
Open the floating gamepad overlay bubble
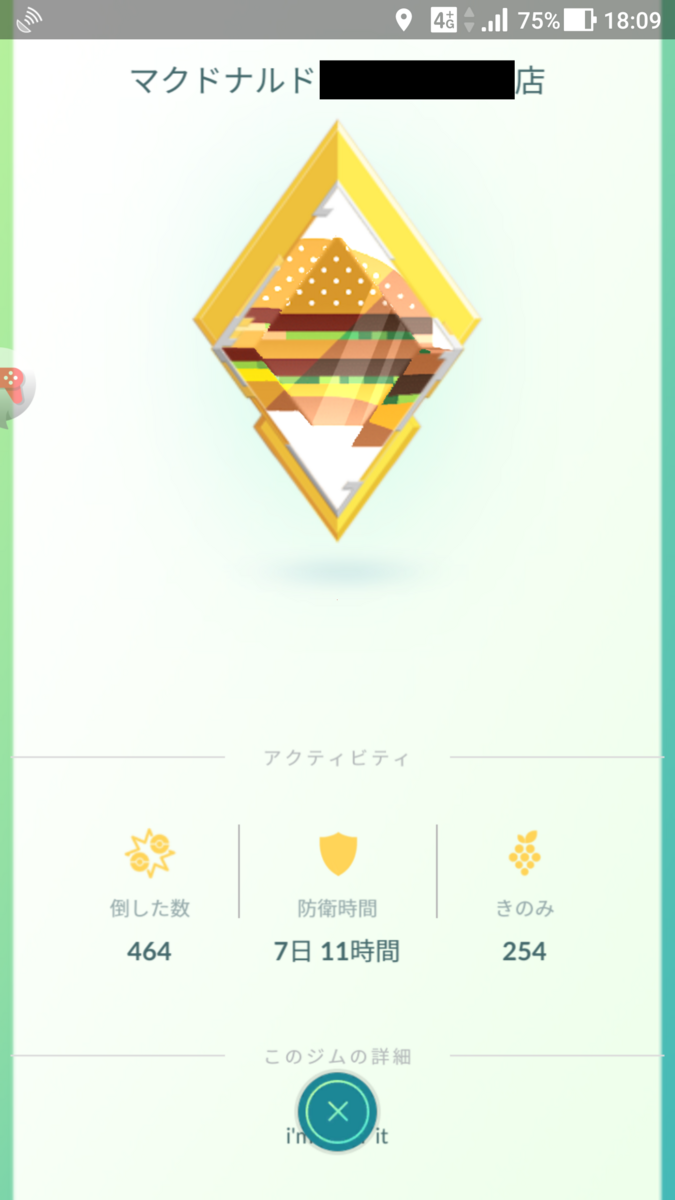pyautogui.click(x=14, y=386)
